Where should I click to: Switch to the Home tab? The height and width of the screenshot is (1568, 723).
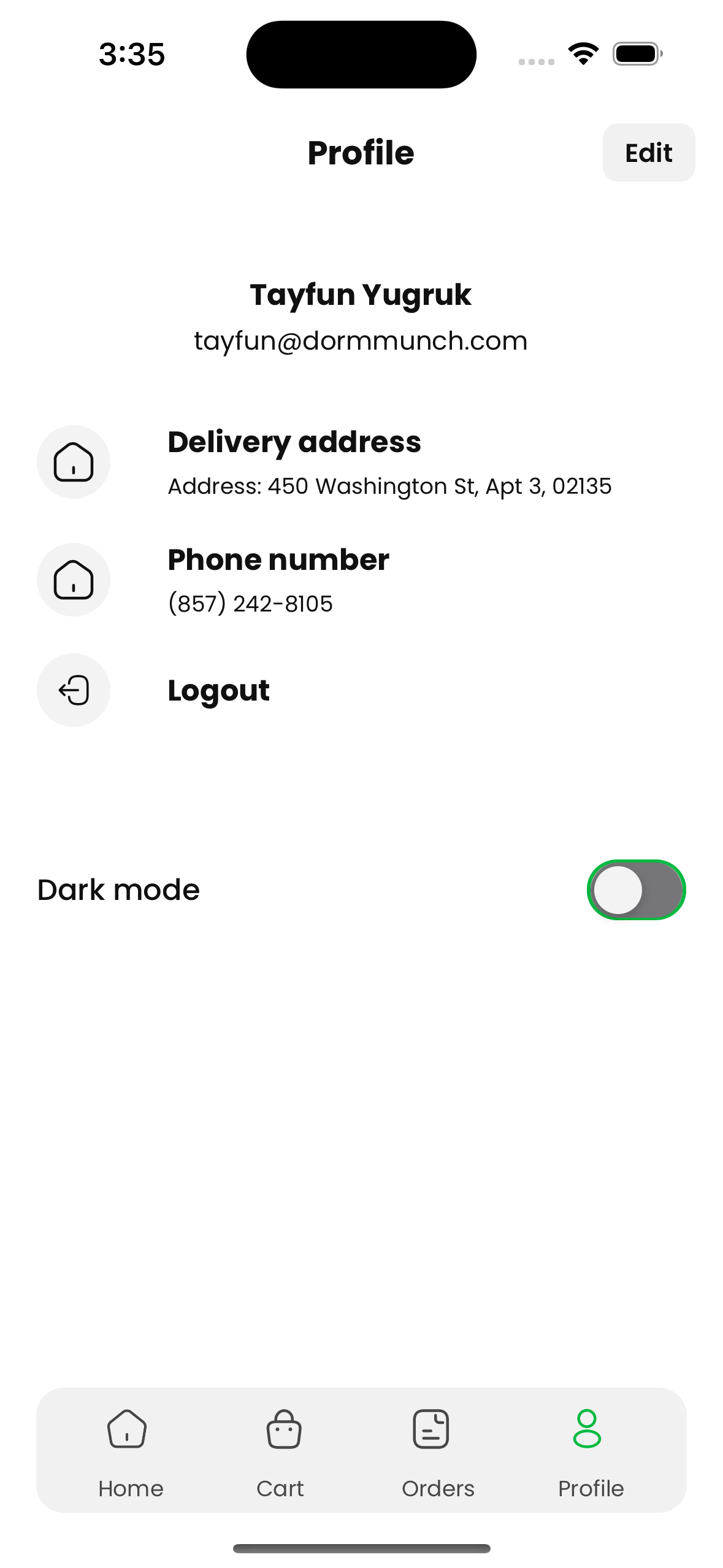pyautogui.click(x=129, y=1451)
